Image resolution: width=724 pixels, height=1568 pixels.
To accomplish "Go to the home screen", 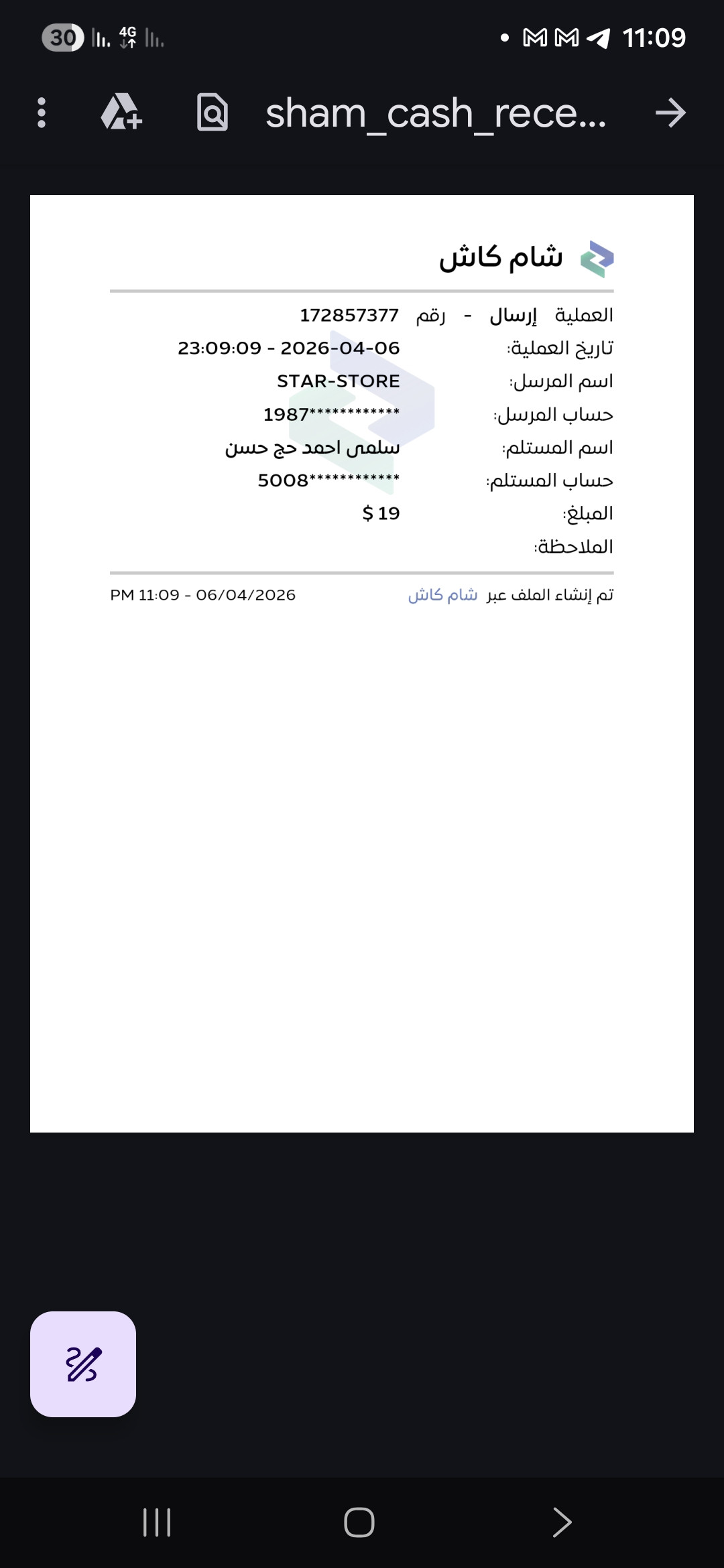I will click(359, 1522).
